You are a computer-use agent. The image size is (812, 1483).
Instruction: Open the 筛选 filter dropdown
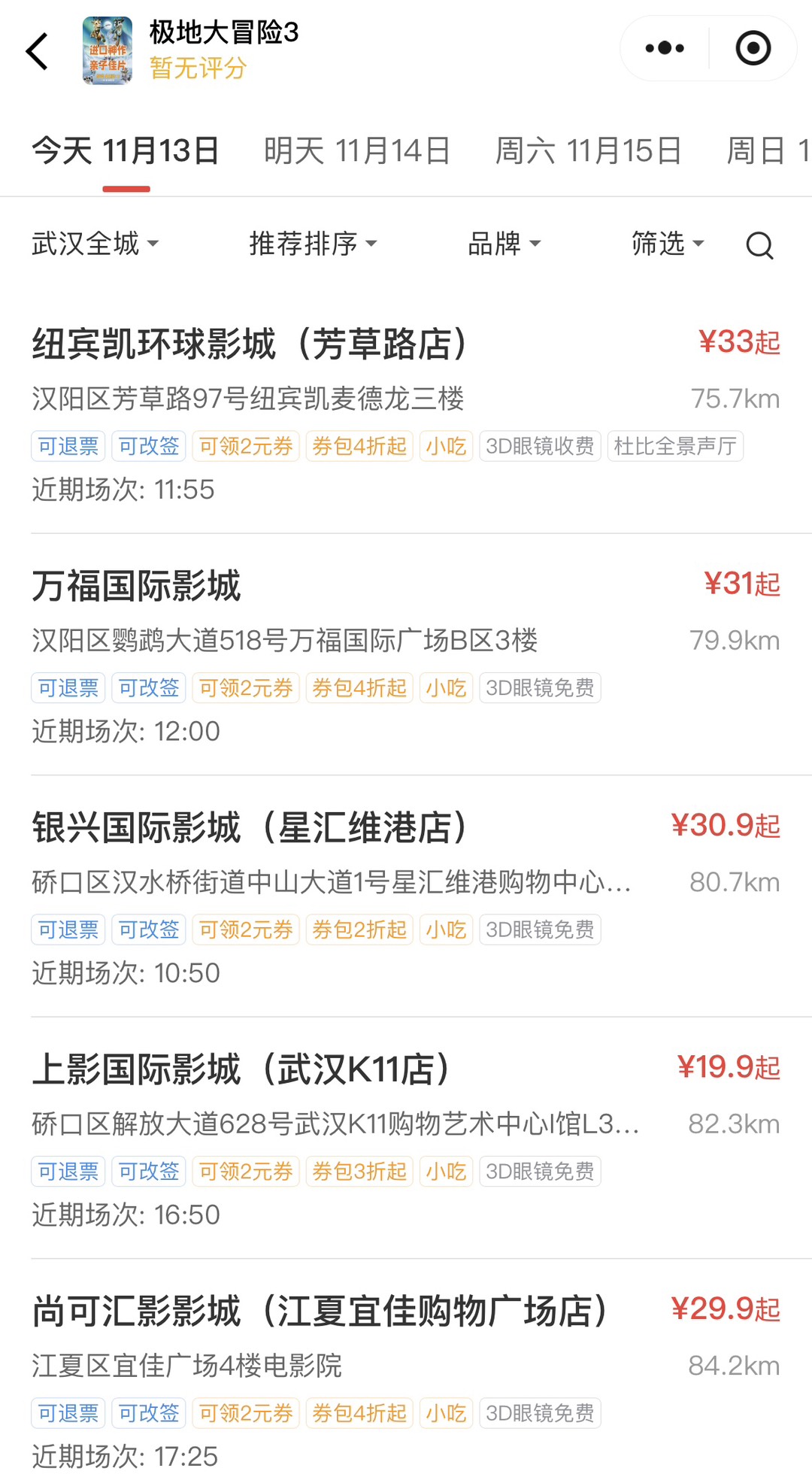click(x=668, y=244)
